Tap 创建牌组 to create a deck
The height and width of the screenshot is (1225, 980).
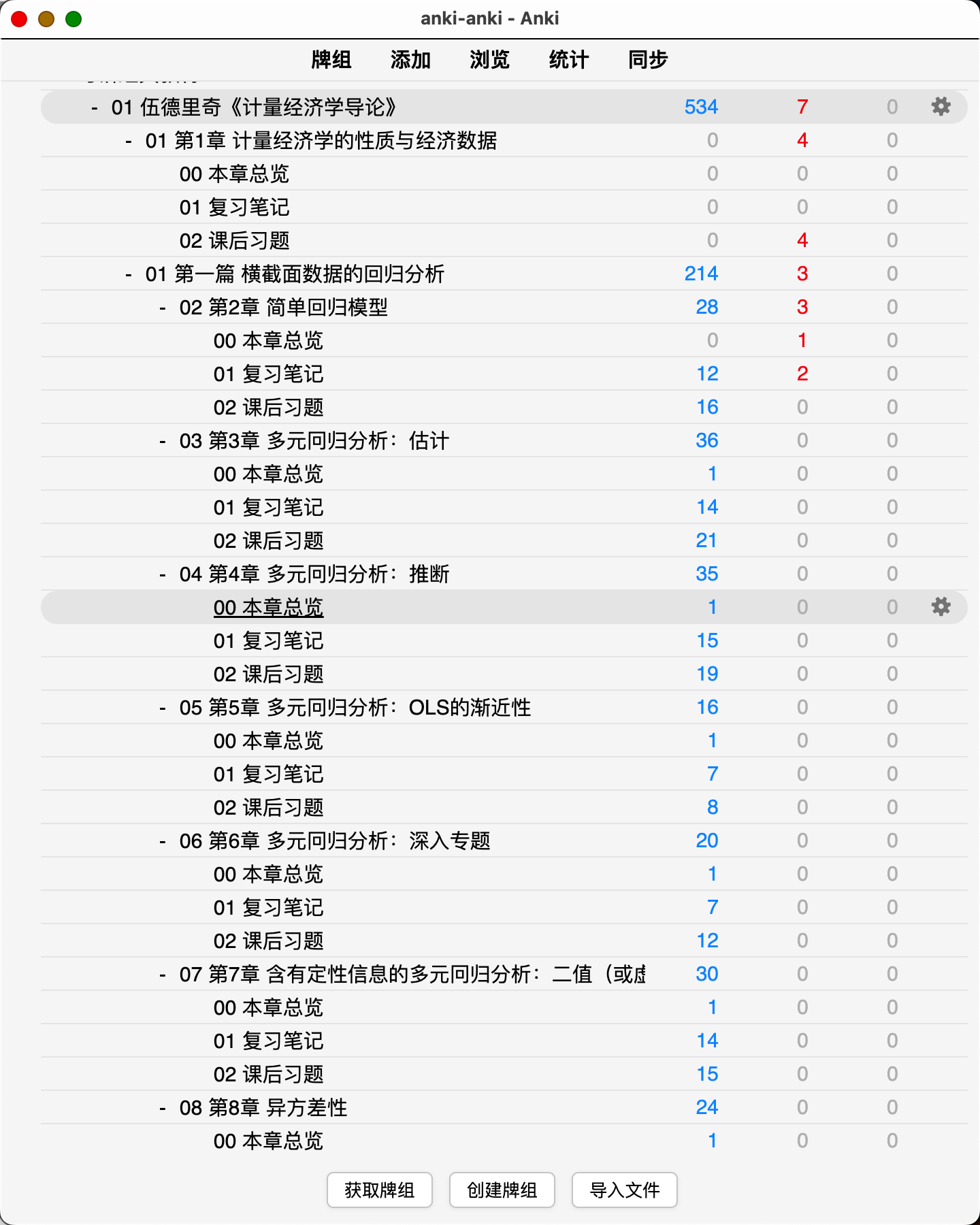coord(502,1190)
